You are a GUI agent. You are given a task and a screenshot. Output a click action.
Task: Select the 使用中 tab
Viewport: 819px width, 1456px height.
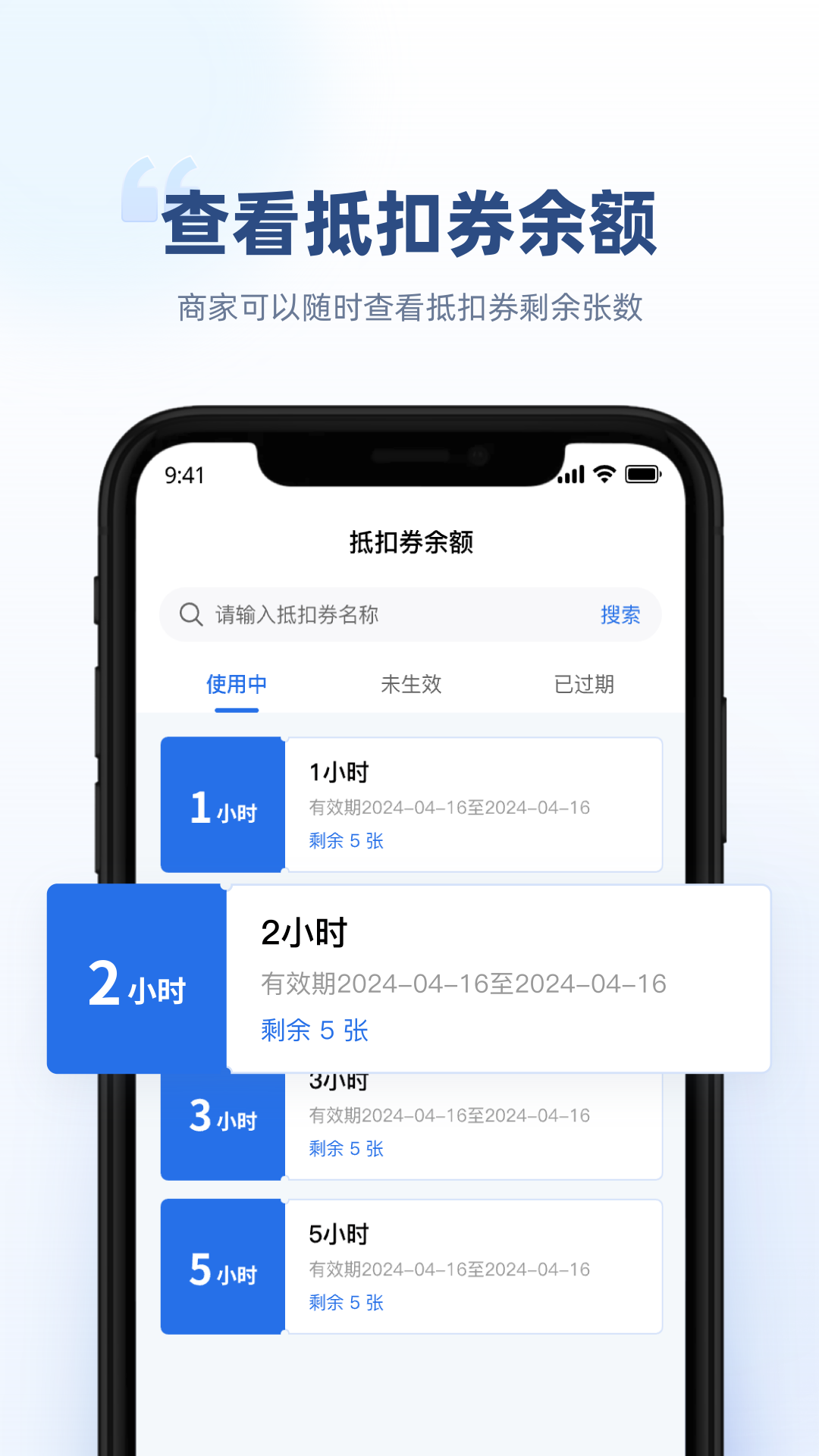tap(236, 684)
